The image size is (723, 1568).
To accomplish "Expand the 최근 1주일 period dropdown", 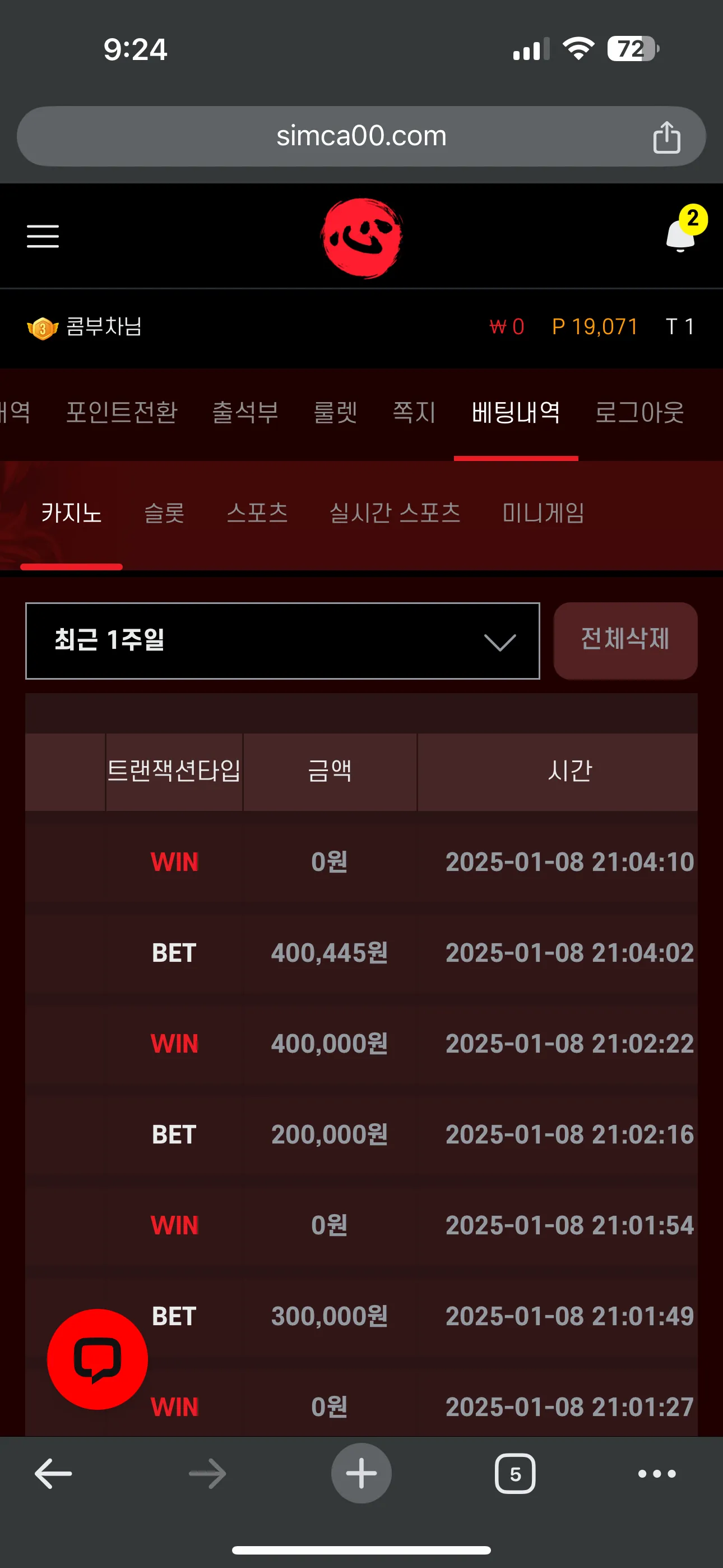I will click(x=282, y=640).
